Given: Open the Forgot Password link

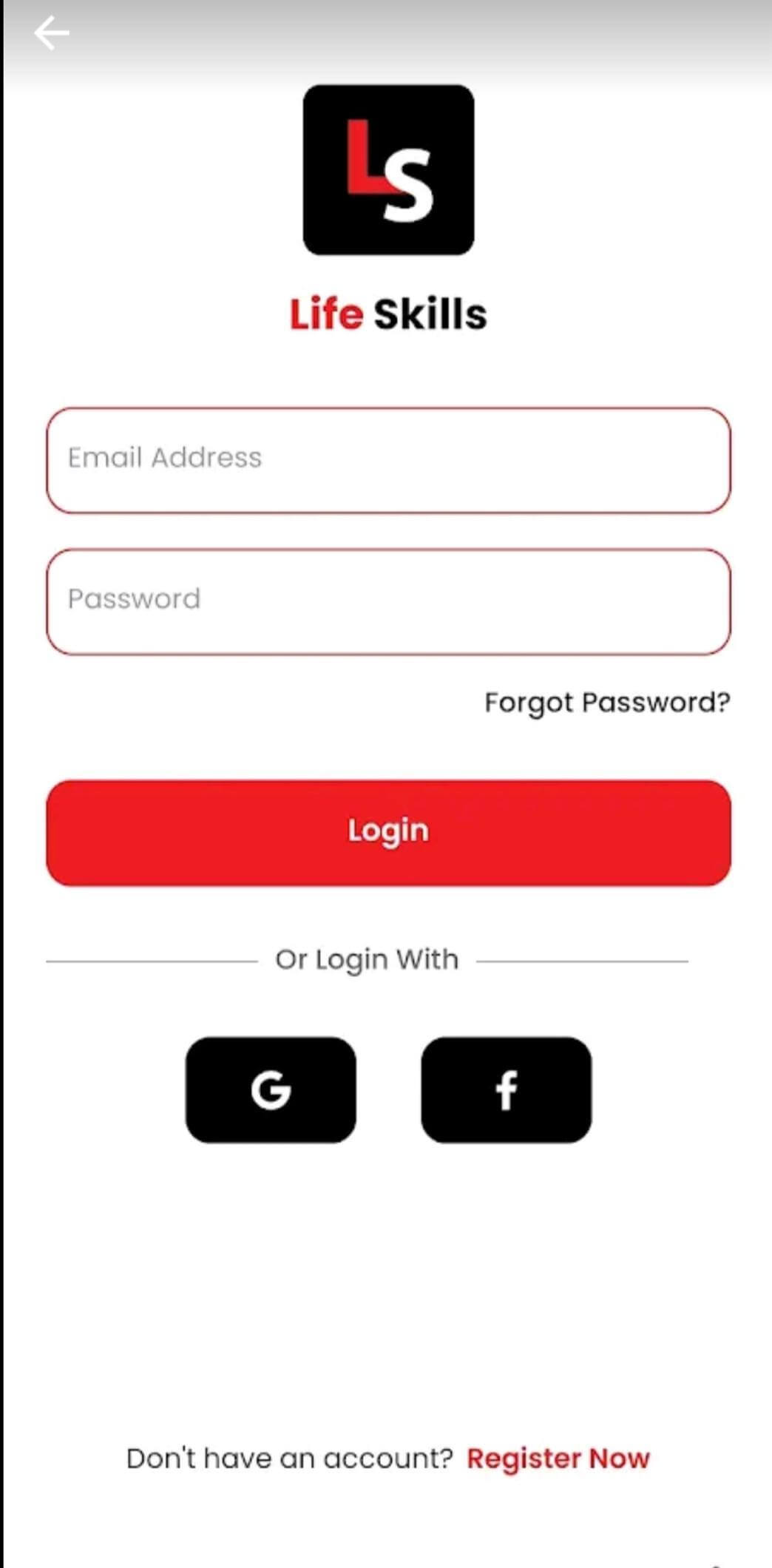Looking at the screenshot, I should [607, 702].
